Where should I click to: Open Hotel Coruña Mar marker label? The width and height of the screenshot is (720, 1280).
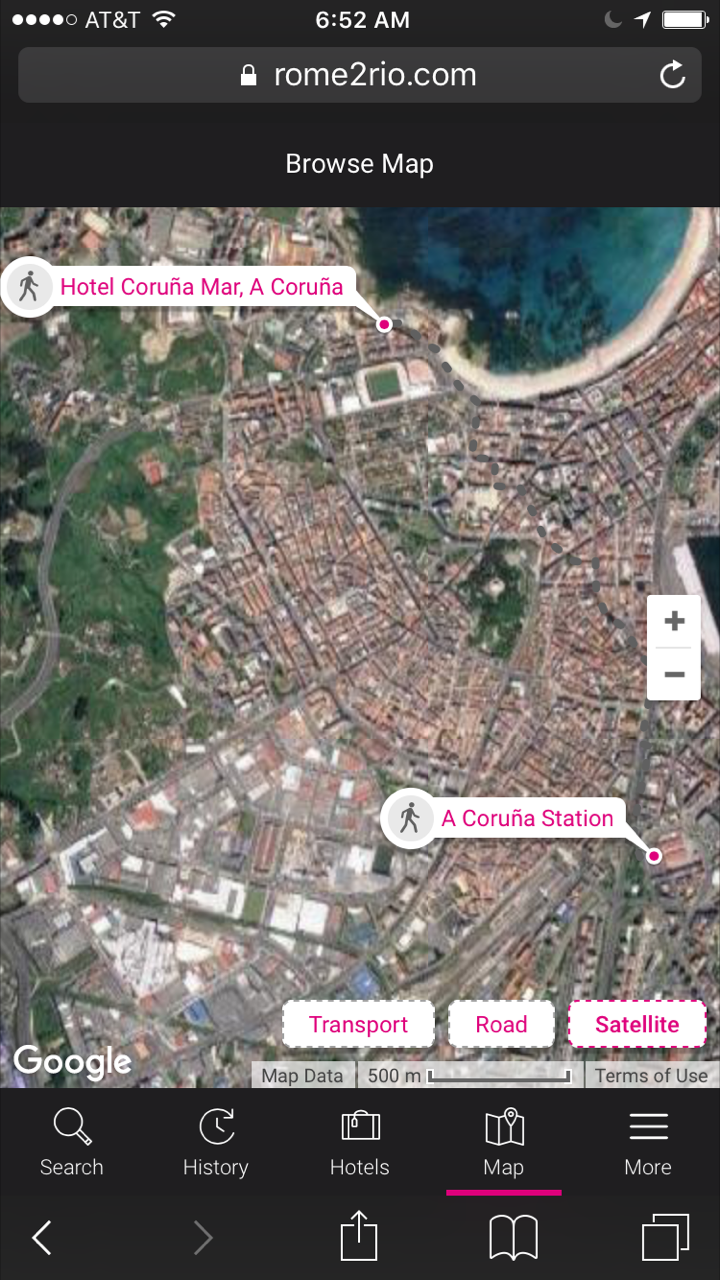[200, 287]
